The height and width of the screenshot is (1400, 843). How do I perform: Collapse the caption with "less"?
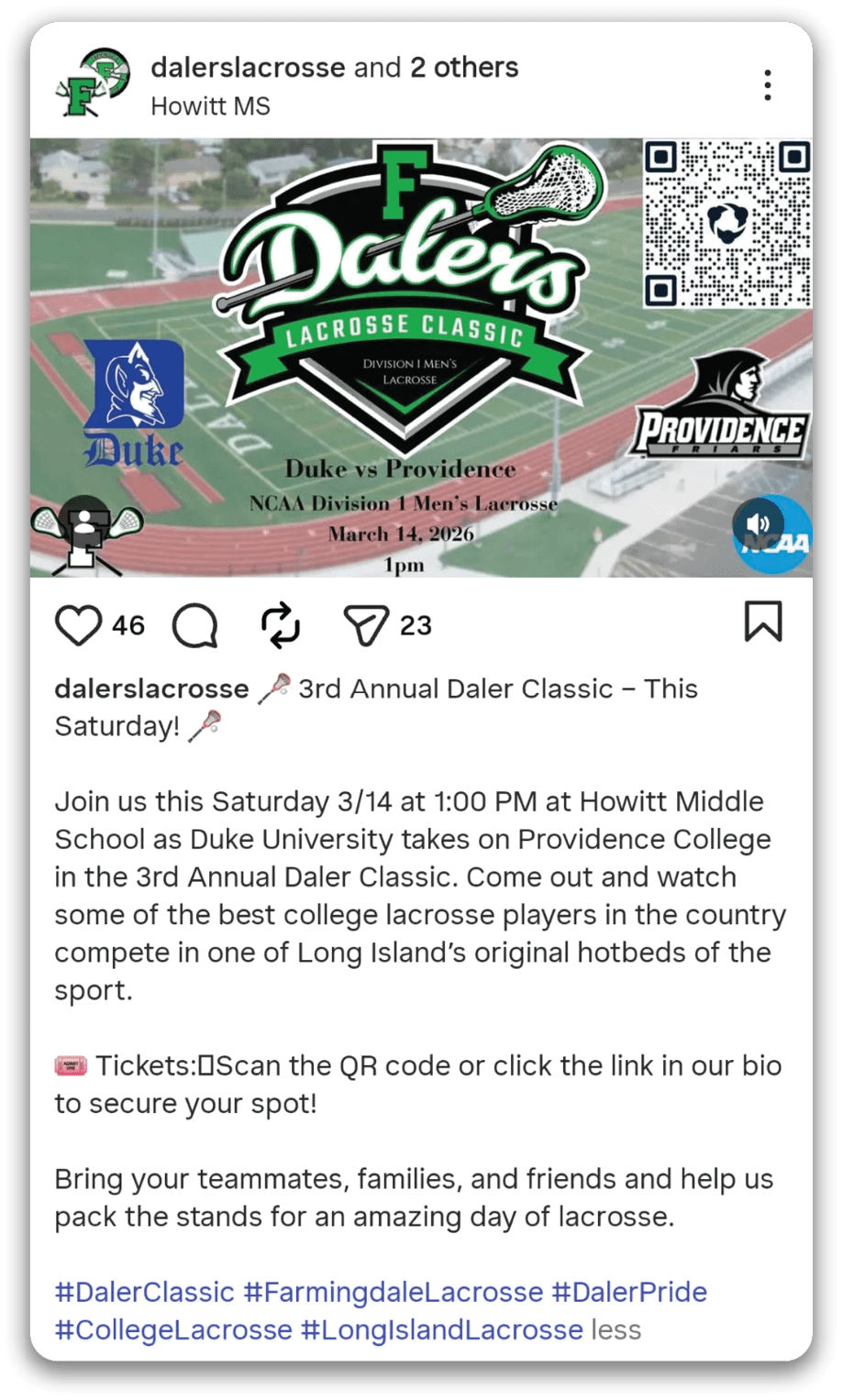616,1329
